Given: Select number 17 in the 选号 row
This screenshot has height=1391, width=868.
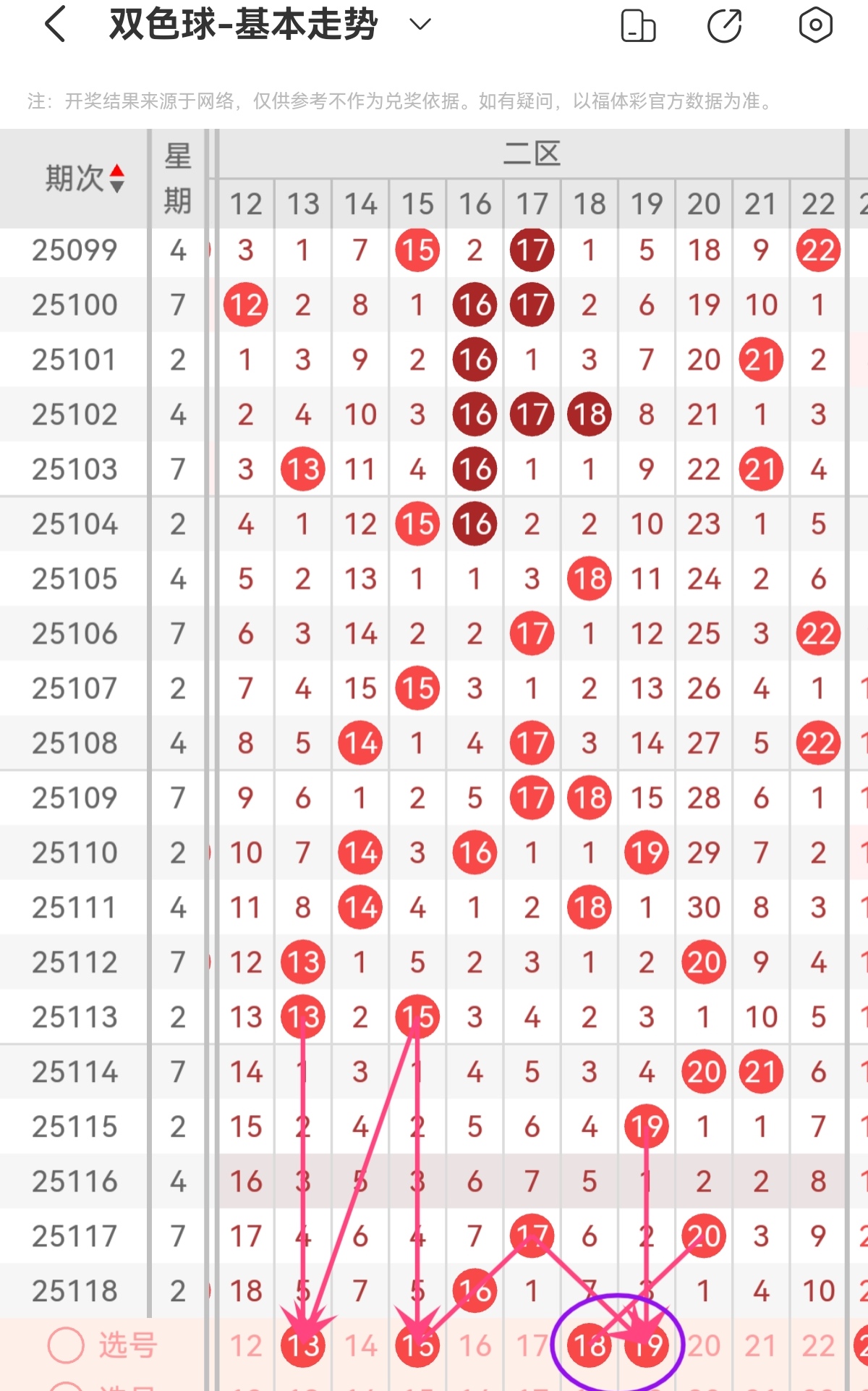Looking at the screenshot, I should click(x=532, y=1346).
